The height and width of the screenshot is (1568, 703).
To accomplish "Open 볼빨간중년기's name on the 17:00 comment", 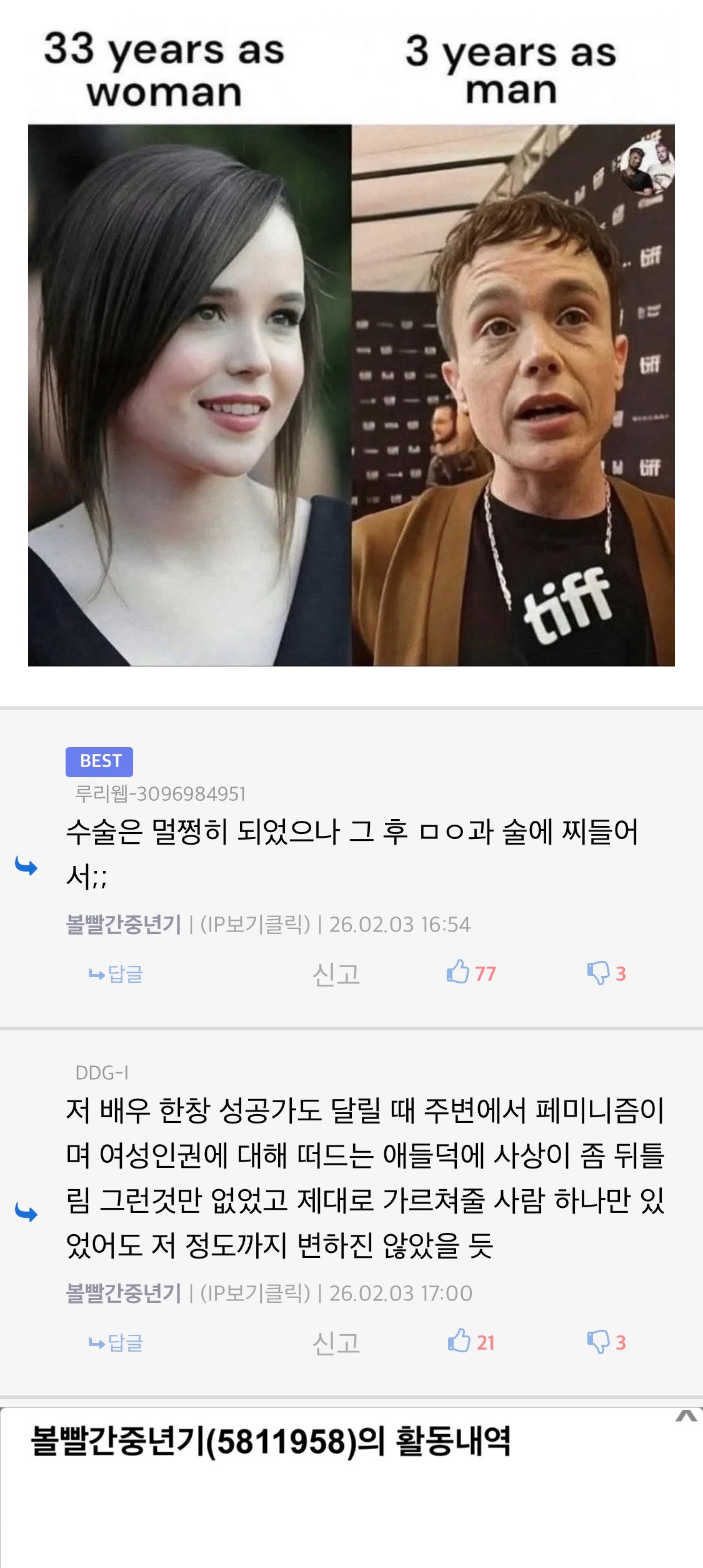I will (124, 1293).
